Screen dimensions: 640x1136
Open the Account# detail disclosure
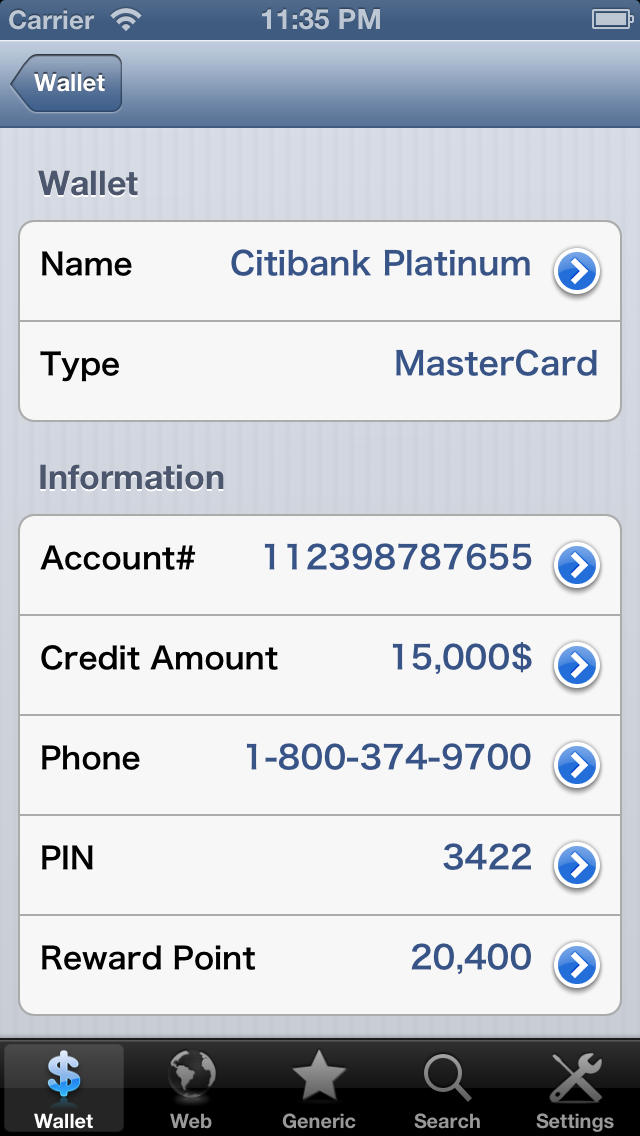(577, 565)
